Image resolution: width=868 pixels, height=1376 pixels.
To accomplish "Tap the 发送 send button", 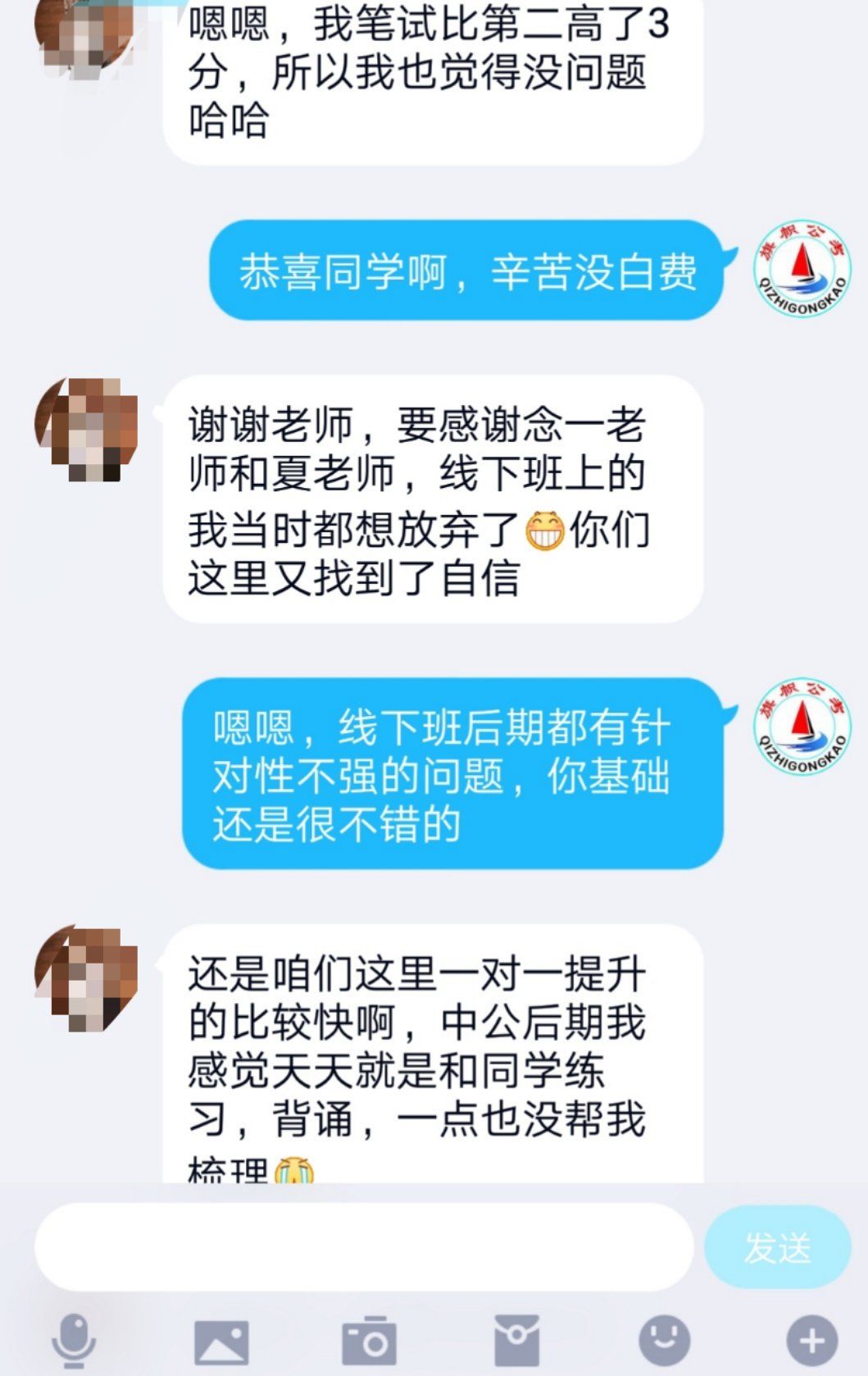I will pos(777,1247).
